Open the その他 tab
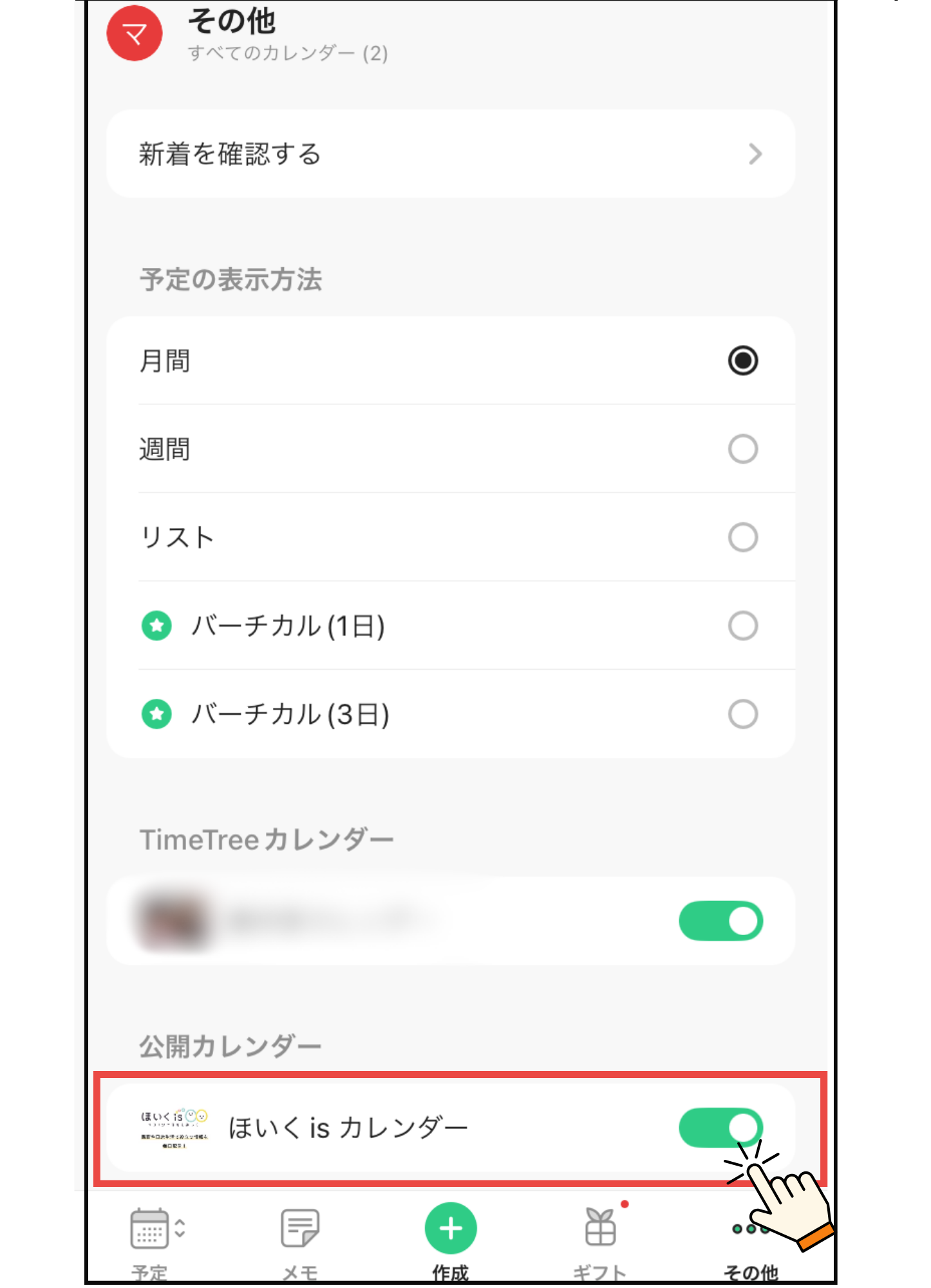Screen dimensions: 931x1288 (x=751, y=1243)
